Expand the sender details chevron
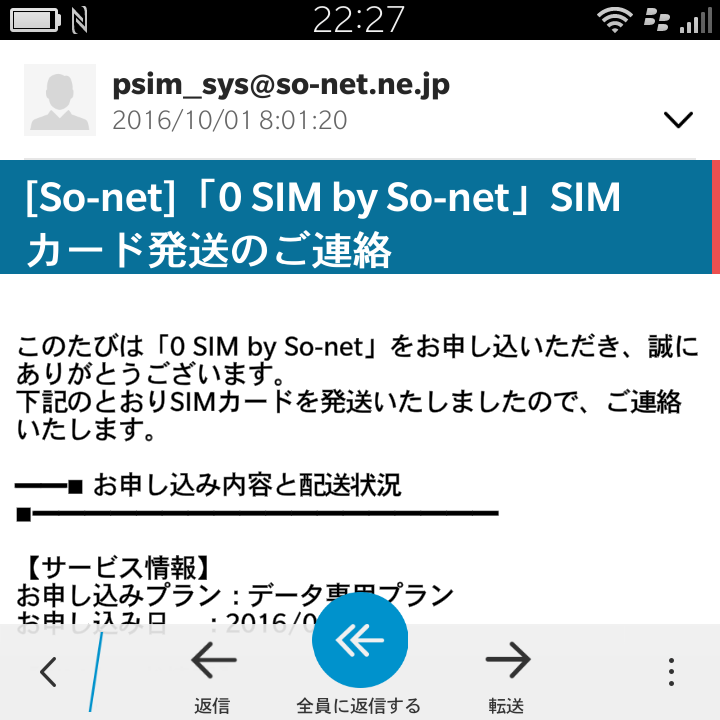Viewport: 720px width, 720px height. [678, 120]
